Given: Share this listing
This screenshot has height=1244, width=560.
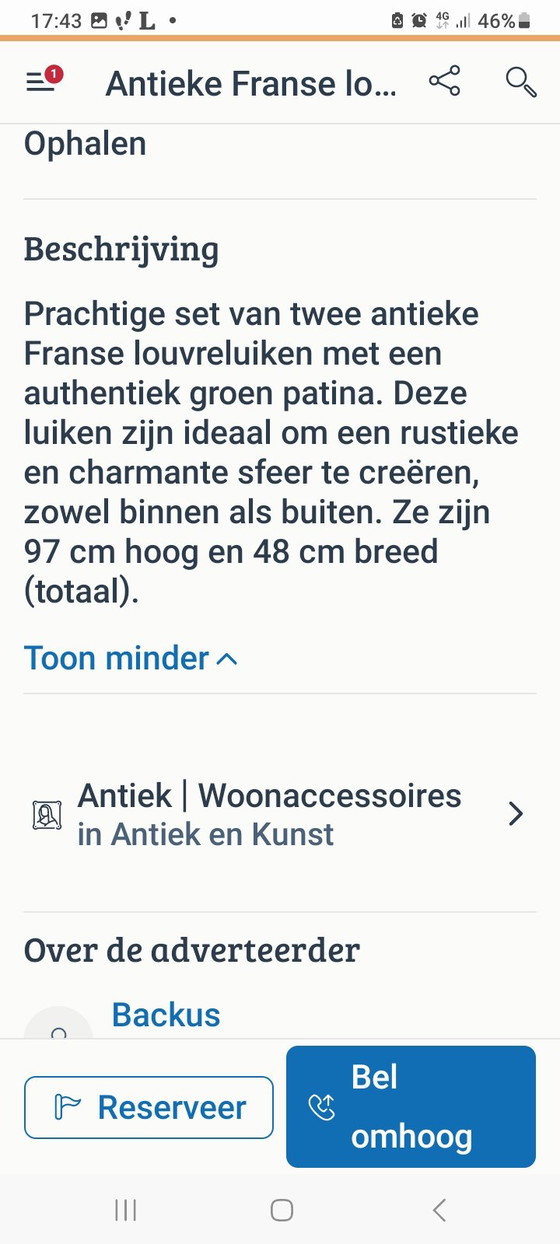Looking at the screenshot, I should [x=444, y=82].
